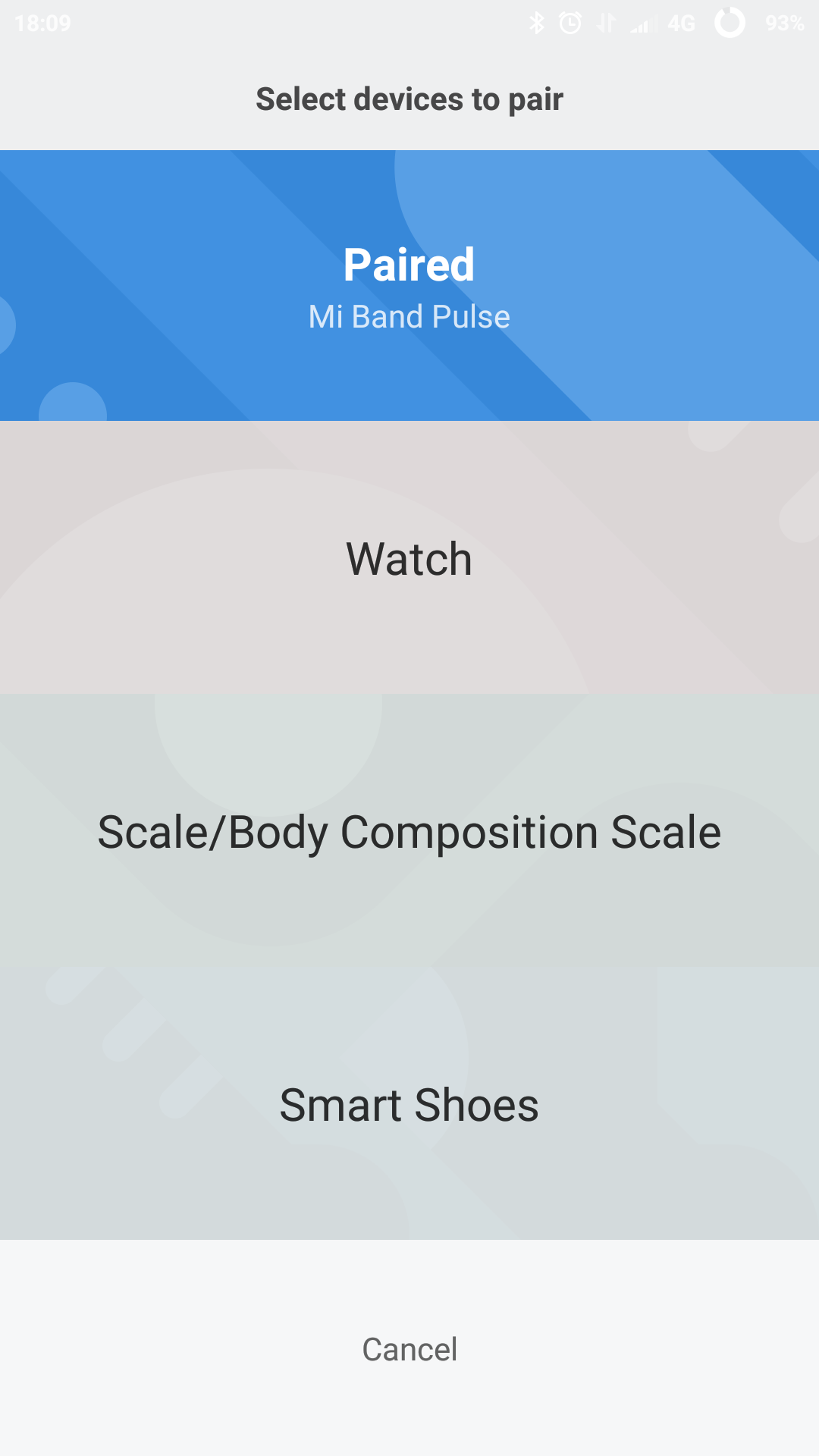Screen dimensions: 819x1456
Task: Choose Scale/Body Composition Scale device
Action: 409,830
